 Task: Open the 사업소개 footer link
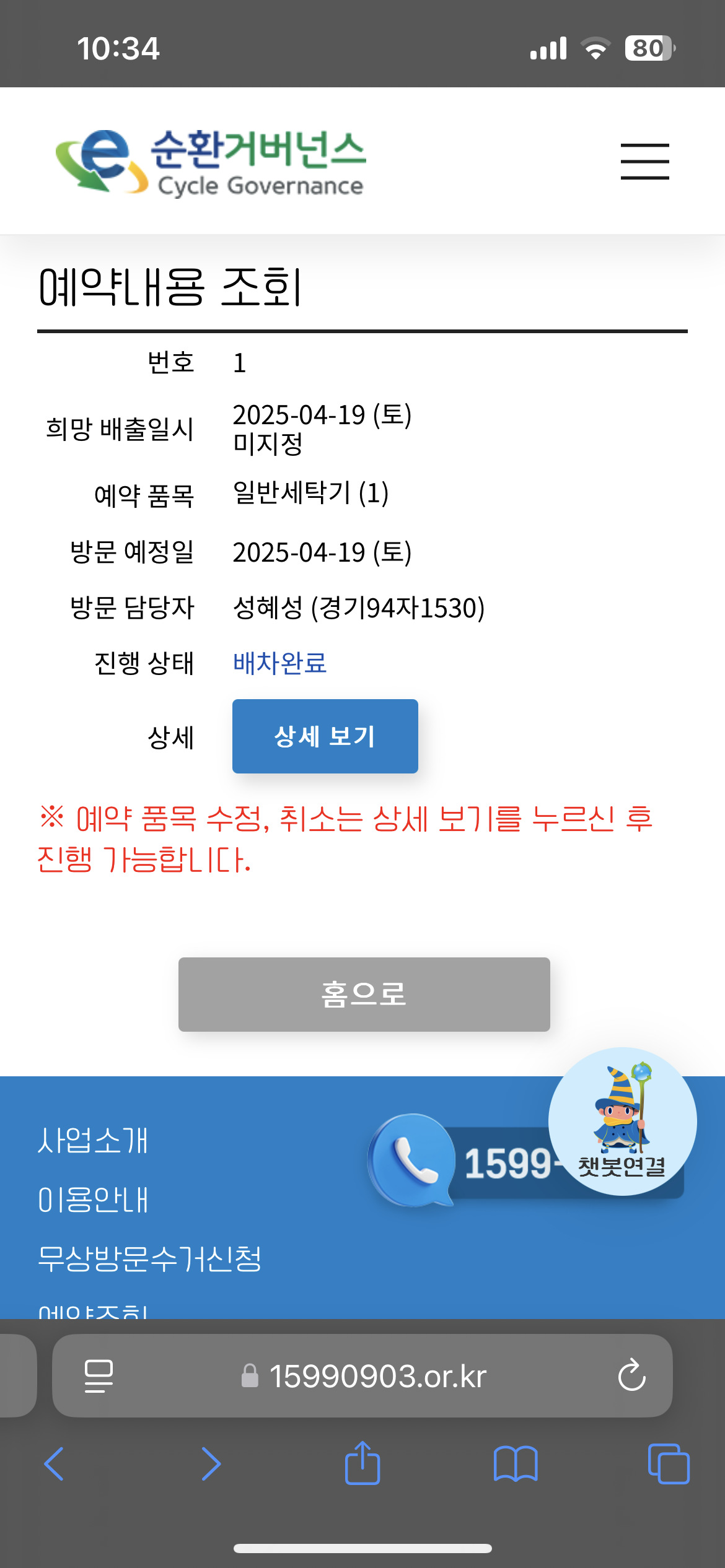coord(93,1141)
